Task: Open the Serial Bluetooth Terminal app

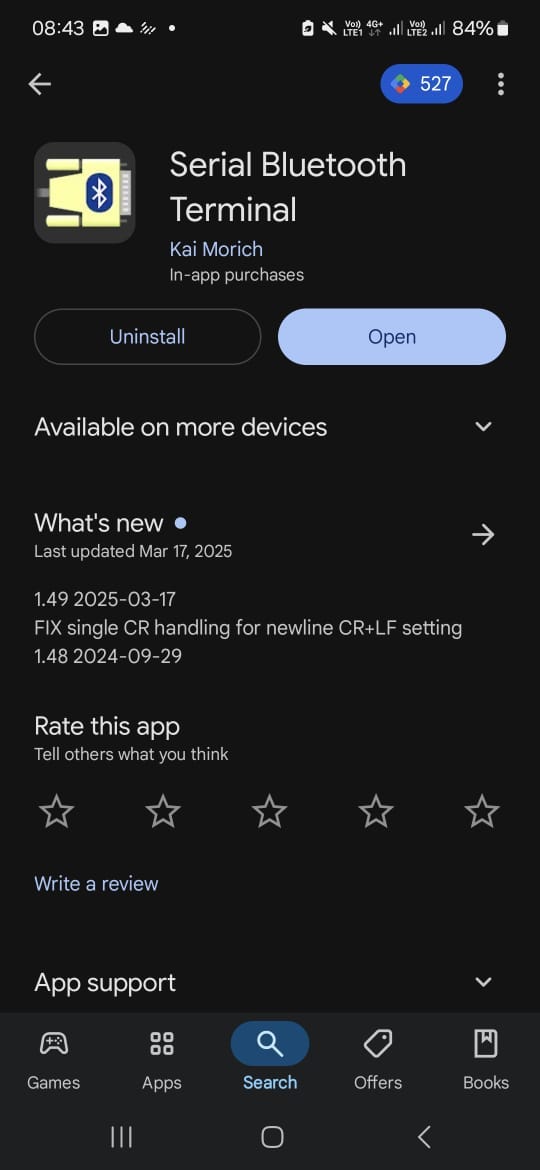Action: pos(392,337)
